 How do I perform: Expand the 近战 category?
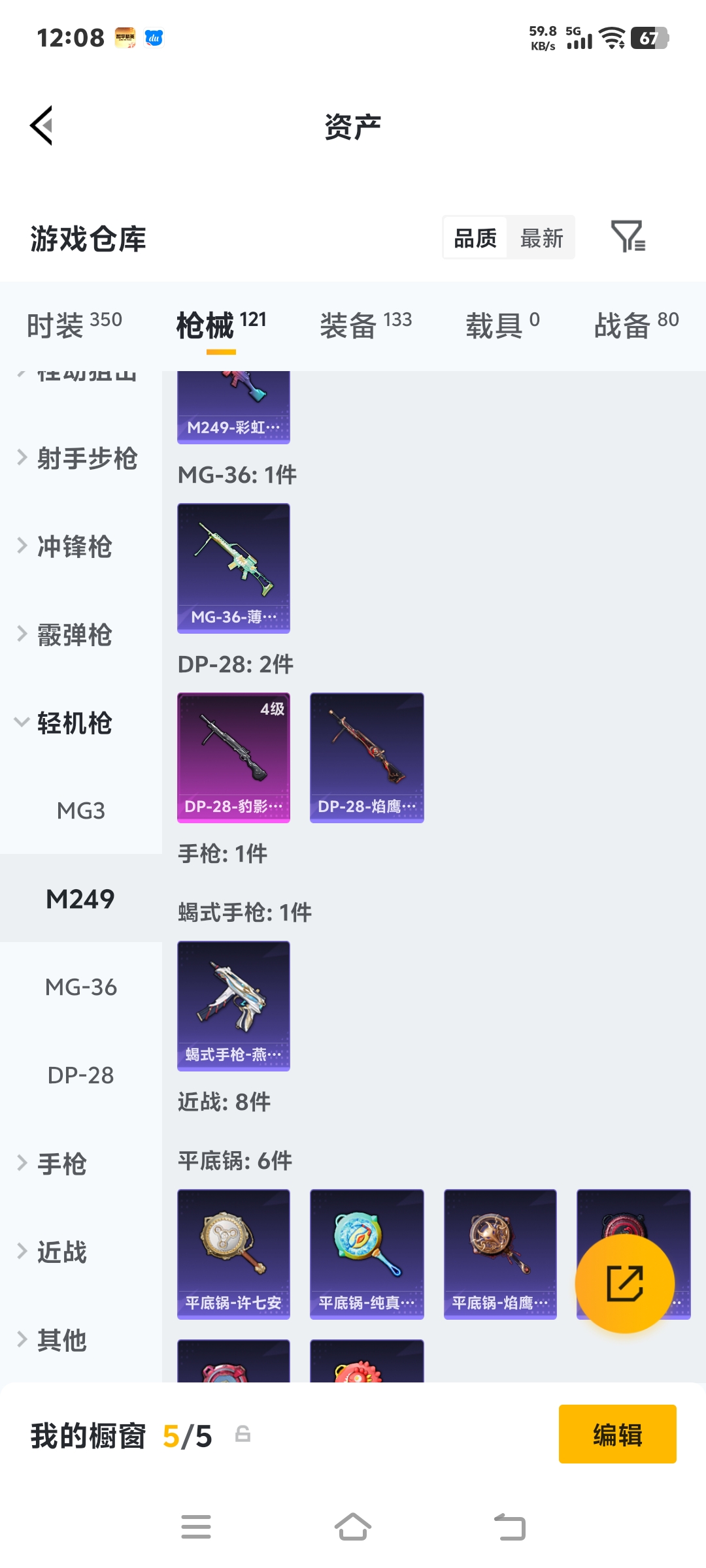(x=62, y=1251)
